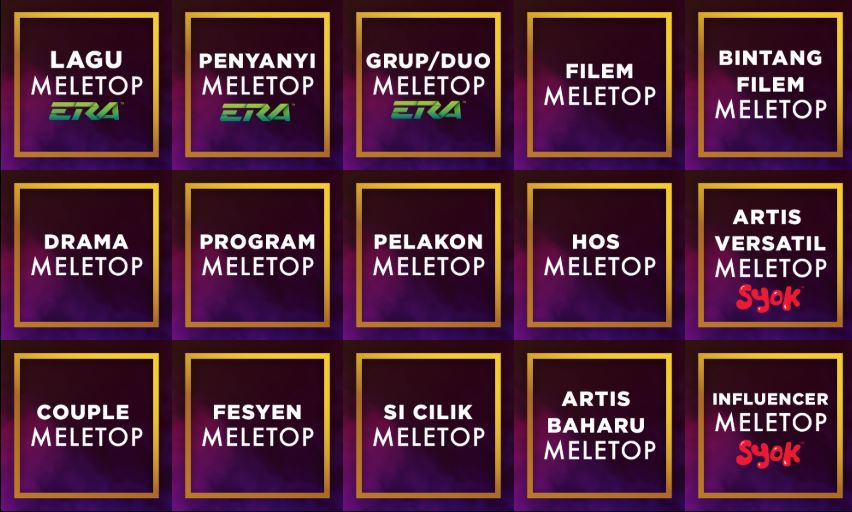Open the Lagu MeleTOP category
Image resolution: width=852 pixels, height=512 pixels.
click(x=86, y=85)
